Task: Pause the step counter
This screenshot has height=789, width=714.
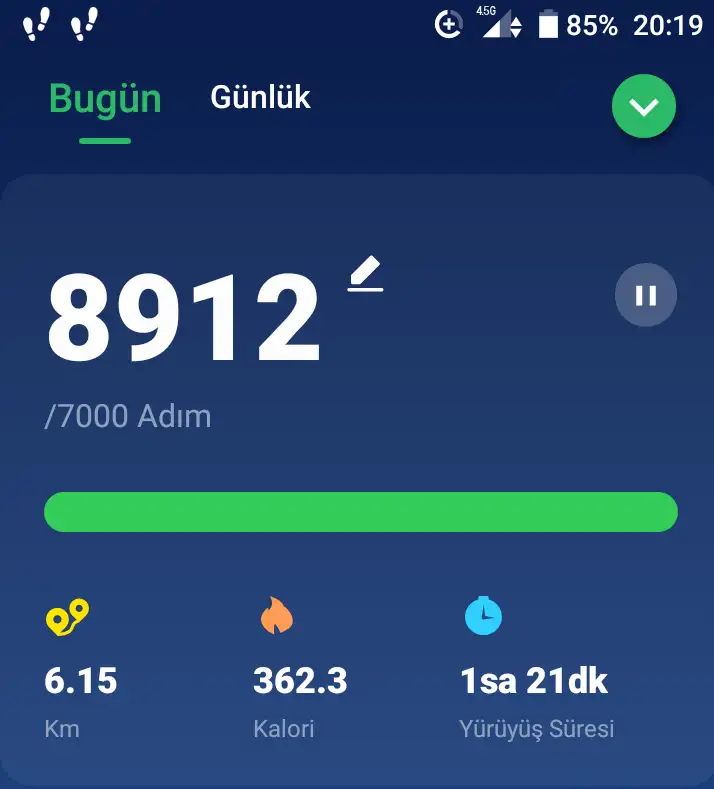Action: pyautogui.click(x=645, y=295)
